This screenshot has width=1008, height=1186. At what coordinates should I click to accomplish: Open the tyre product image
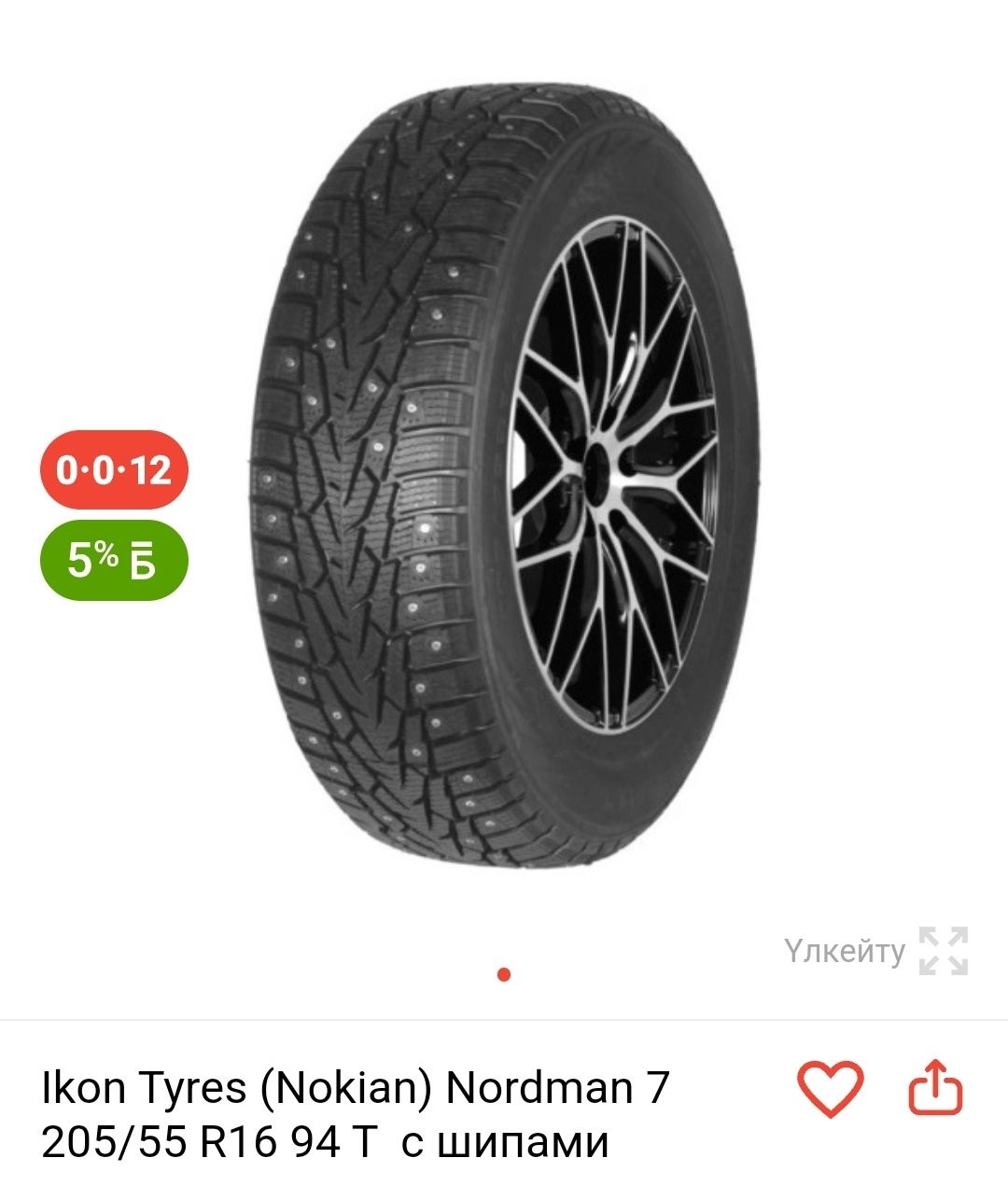pyautogui.click(x=504, y=485)
